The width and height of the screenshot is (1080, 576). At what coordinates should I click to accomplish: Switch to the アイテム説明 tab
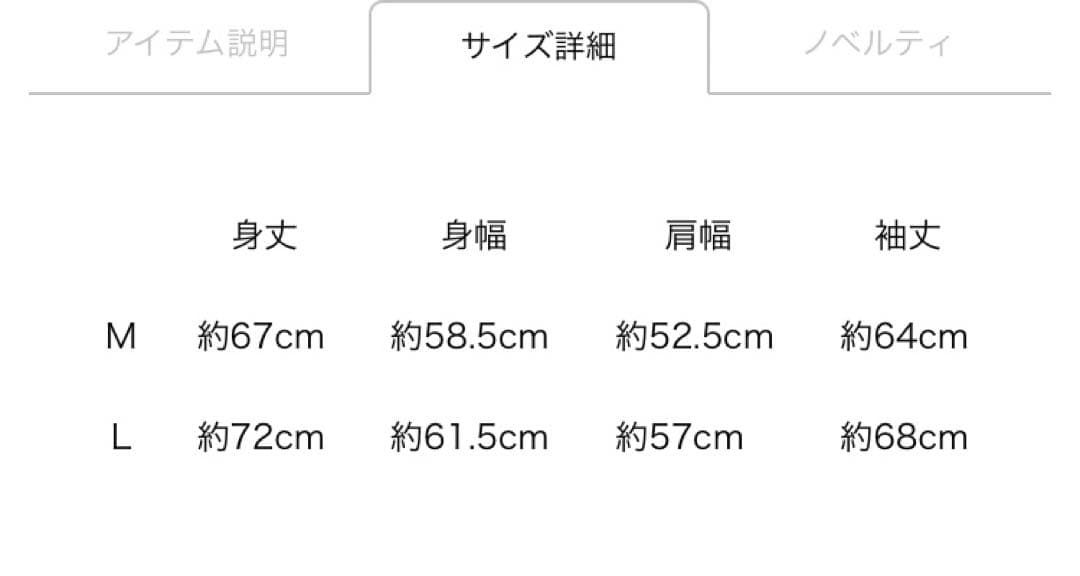(x=197, y=45)
